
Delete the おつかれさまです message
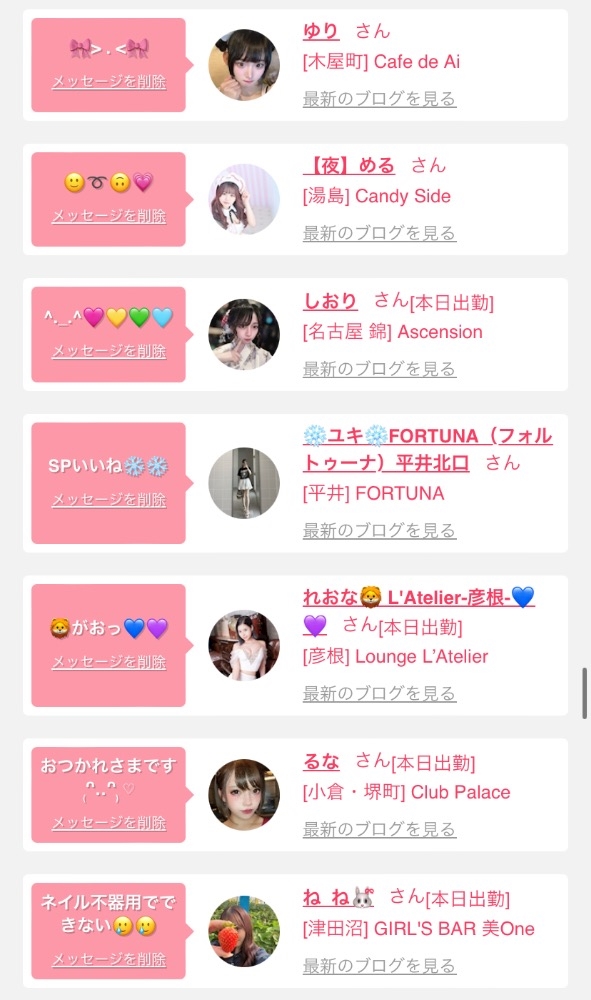(x=109, y=823)
